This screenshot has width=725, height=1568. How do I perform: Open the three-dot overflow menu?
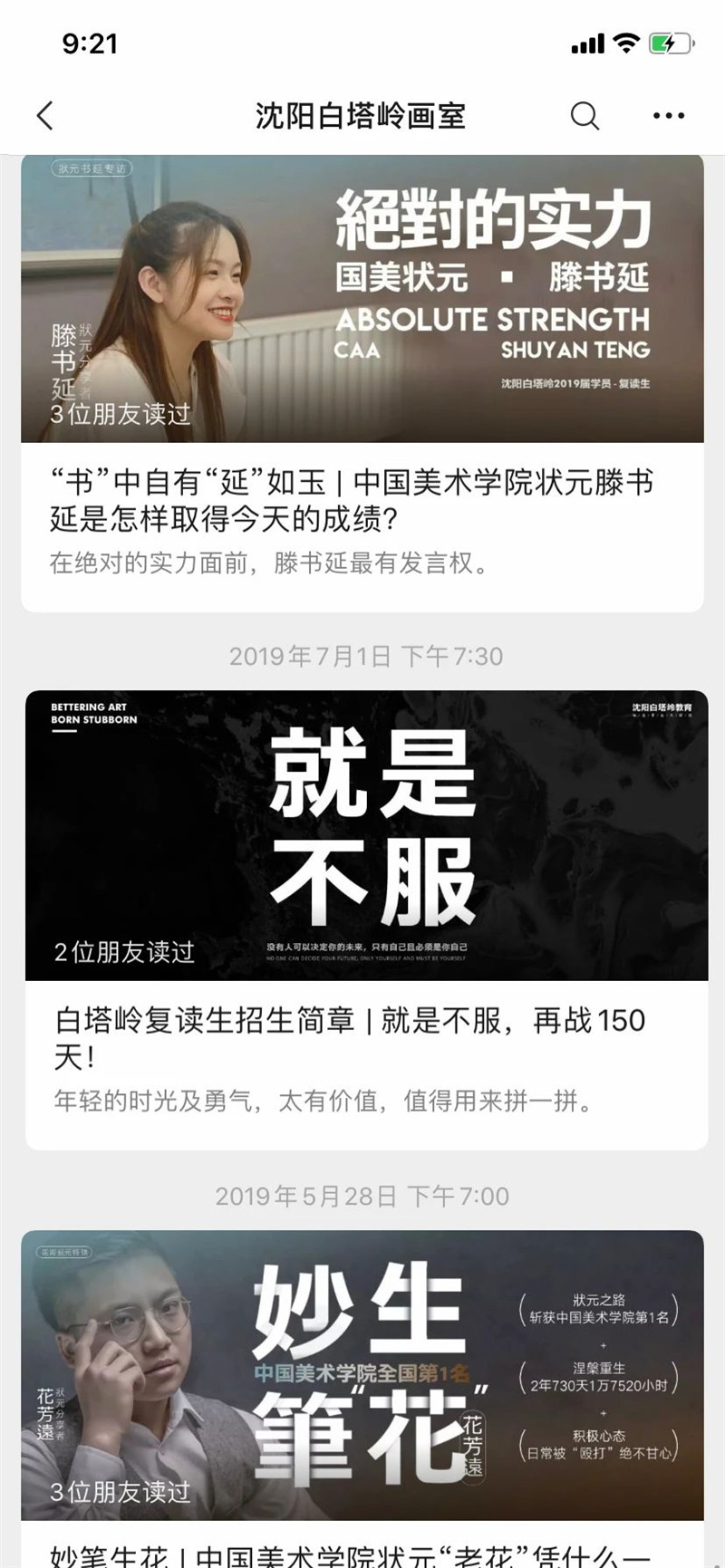pyautogui.click(x=668, y=115)
